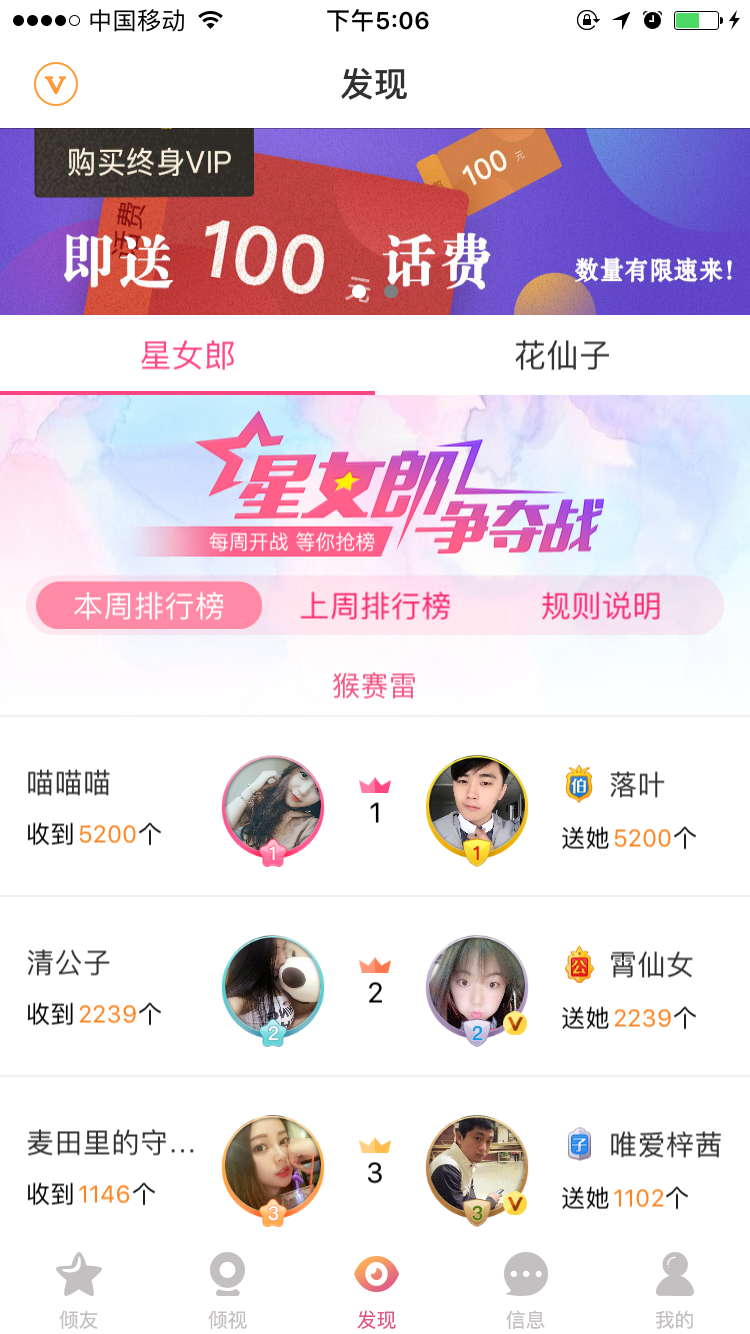Image resolution: width=750 pixels, height=1334 pixels.
Task: Open 清公子's avatar
Action: [273, 988]
